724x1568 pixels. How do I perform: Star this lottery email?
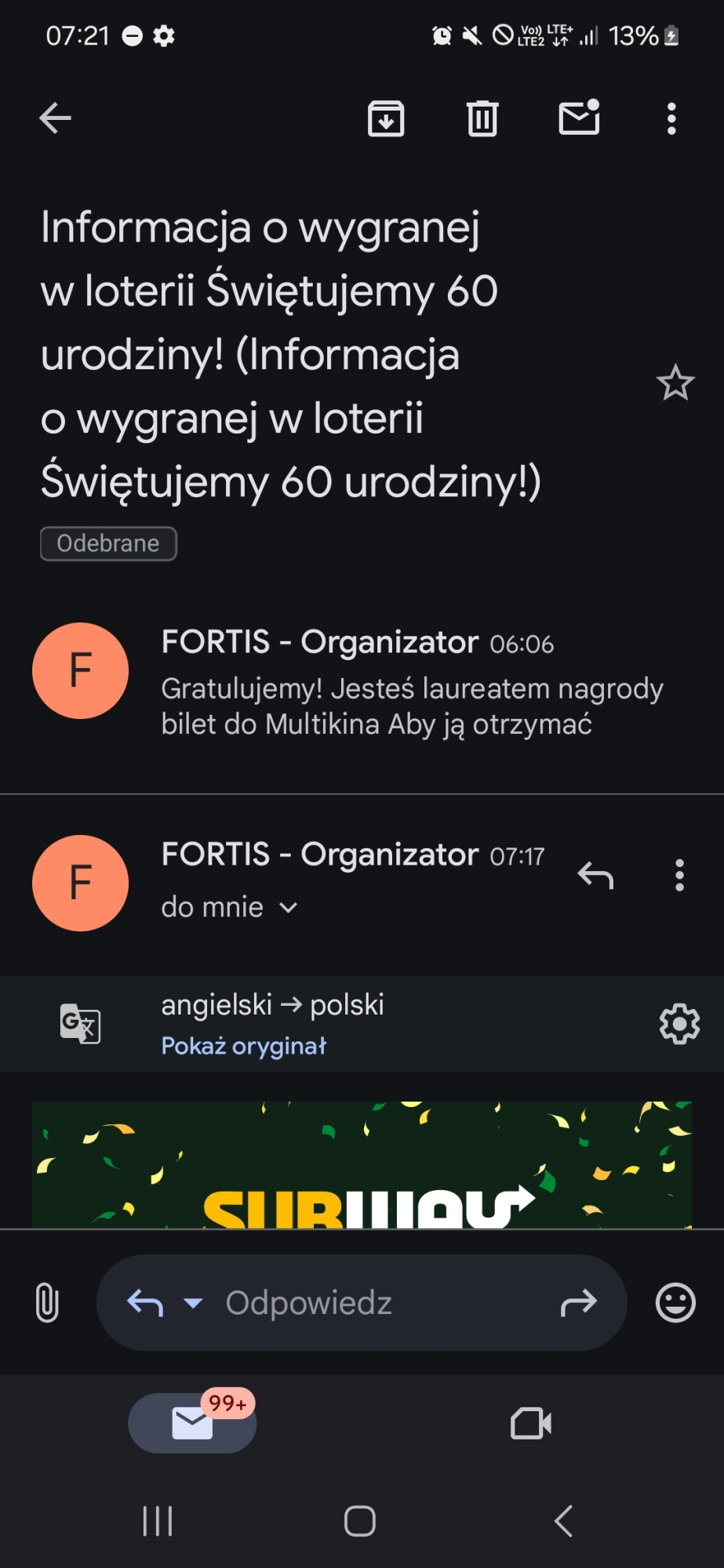click(x=675, y=383)
